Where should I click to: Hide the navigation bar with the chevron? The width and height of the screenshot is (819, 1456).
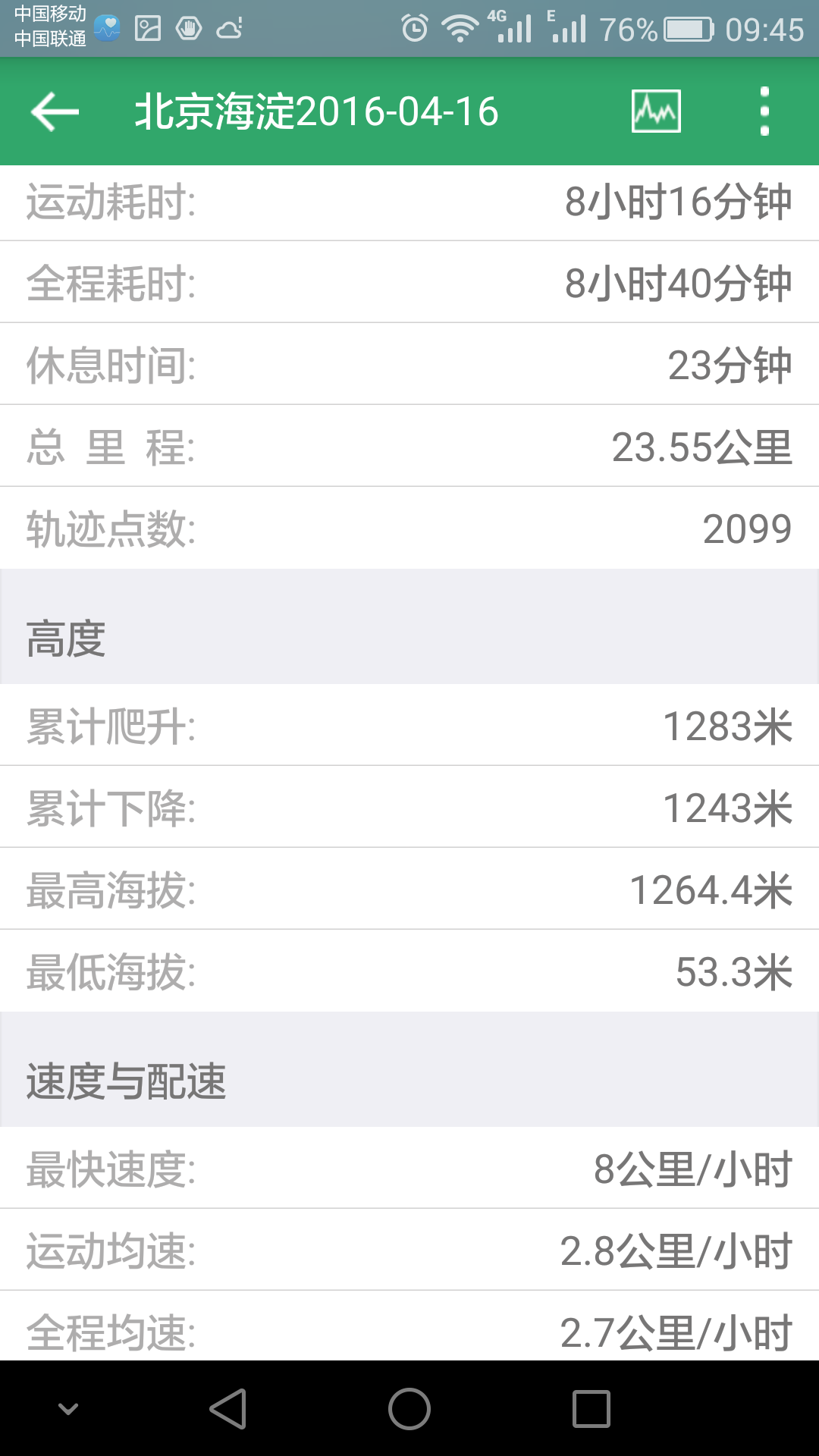tap(68, 1409)
